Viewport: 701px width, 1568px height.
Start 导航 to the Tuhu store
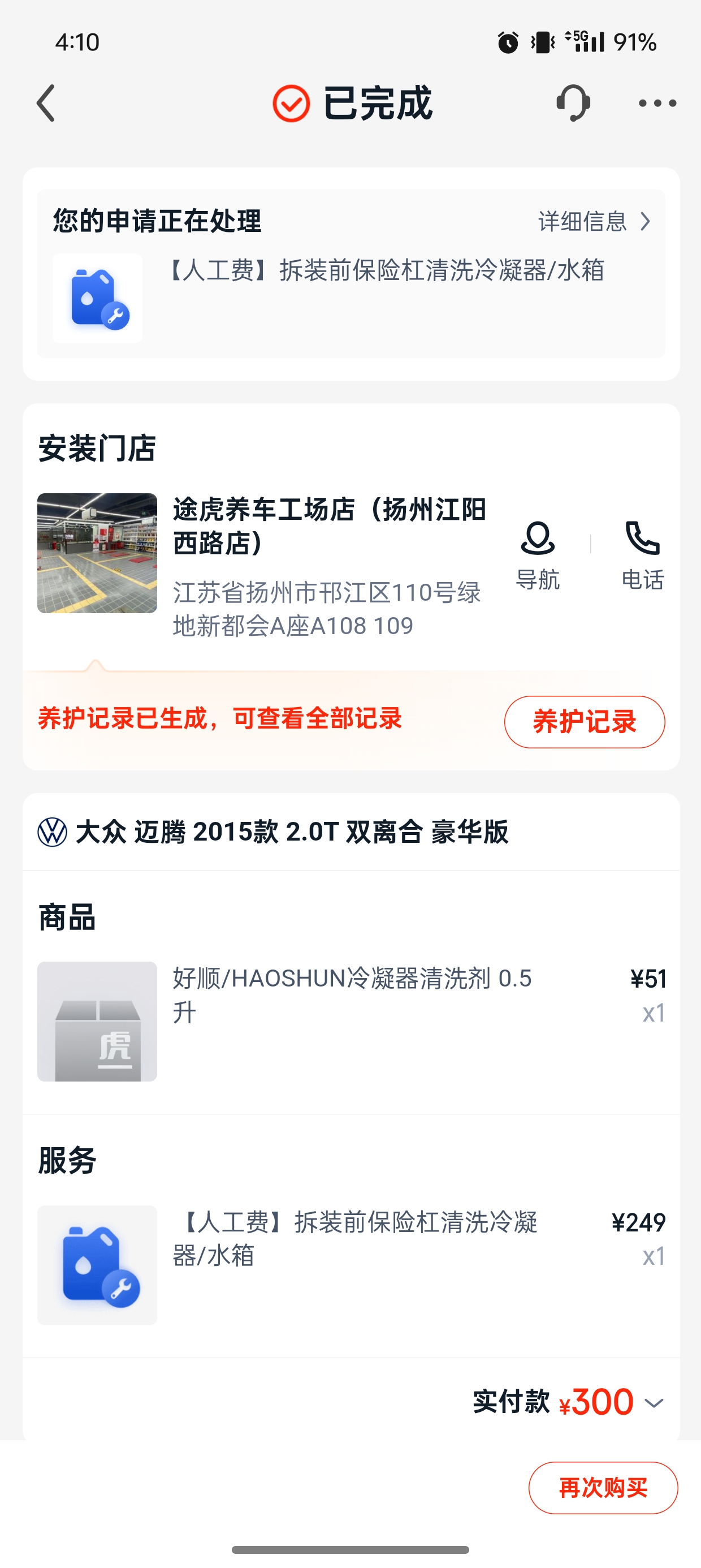click(537, 555)
